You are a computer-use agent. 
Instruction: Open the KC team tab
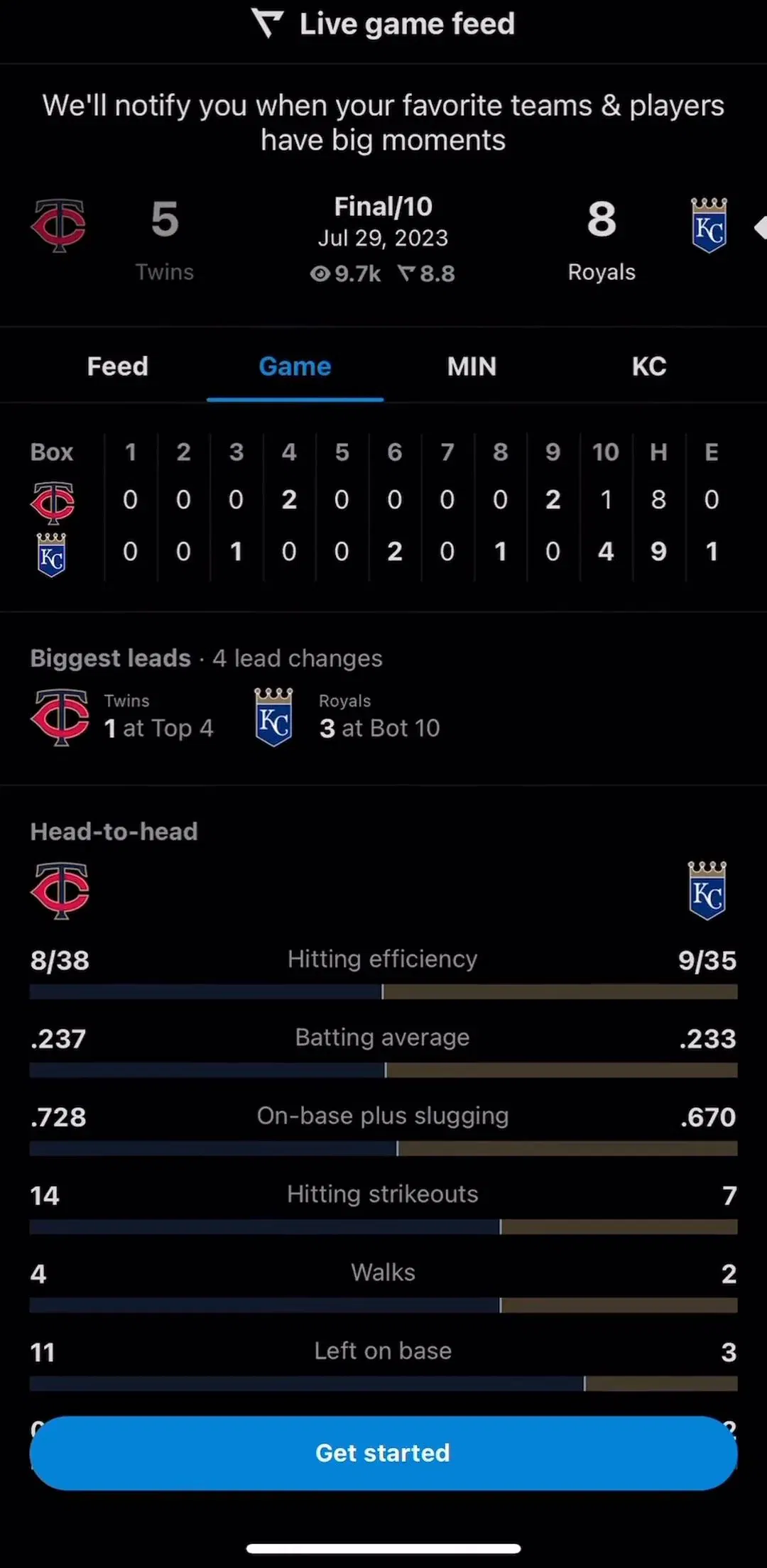pos(648,366)
